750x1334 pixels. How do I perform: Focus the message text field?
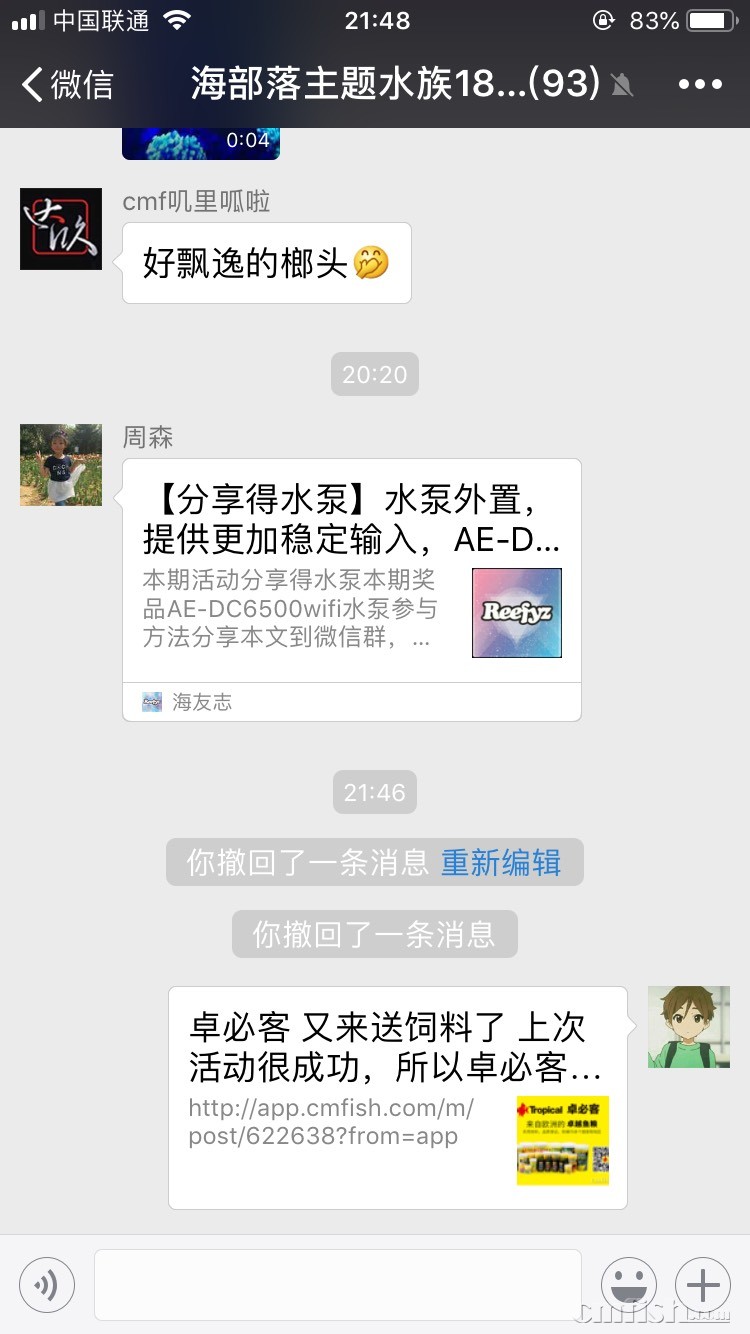pyautogui.click(x=337, y=1284)
